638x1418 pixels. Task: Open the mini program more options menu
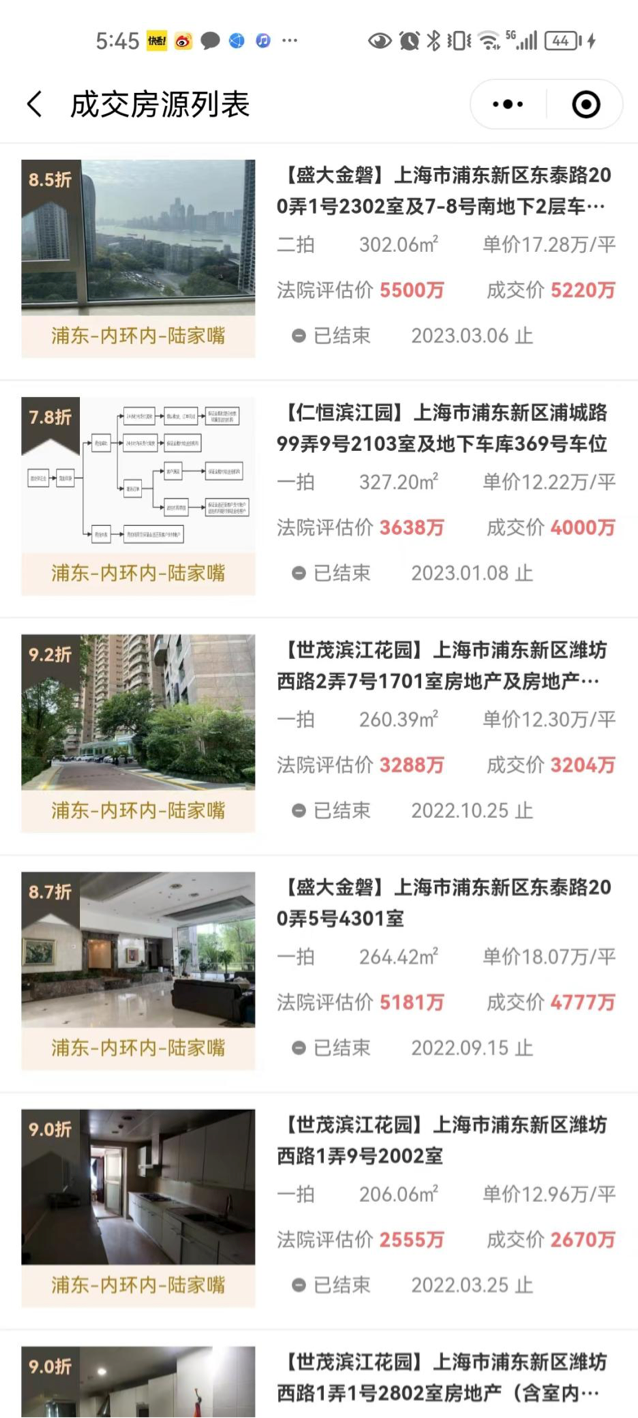[508, 104]
